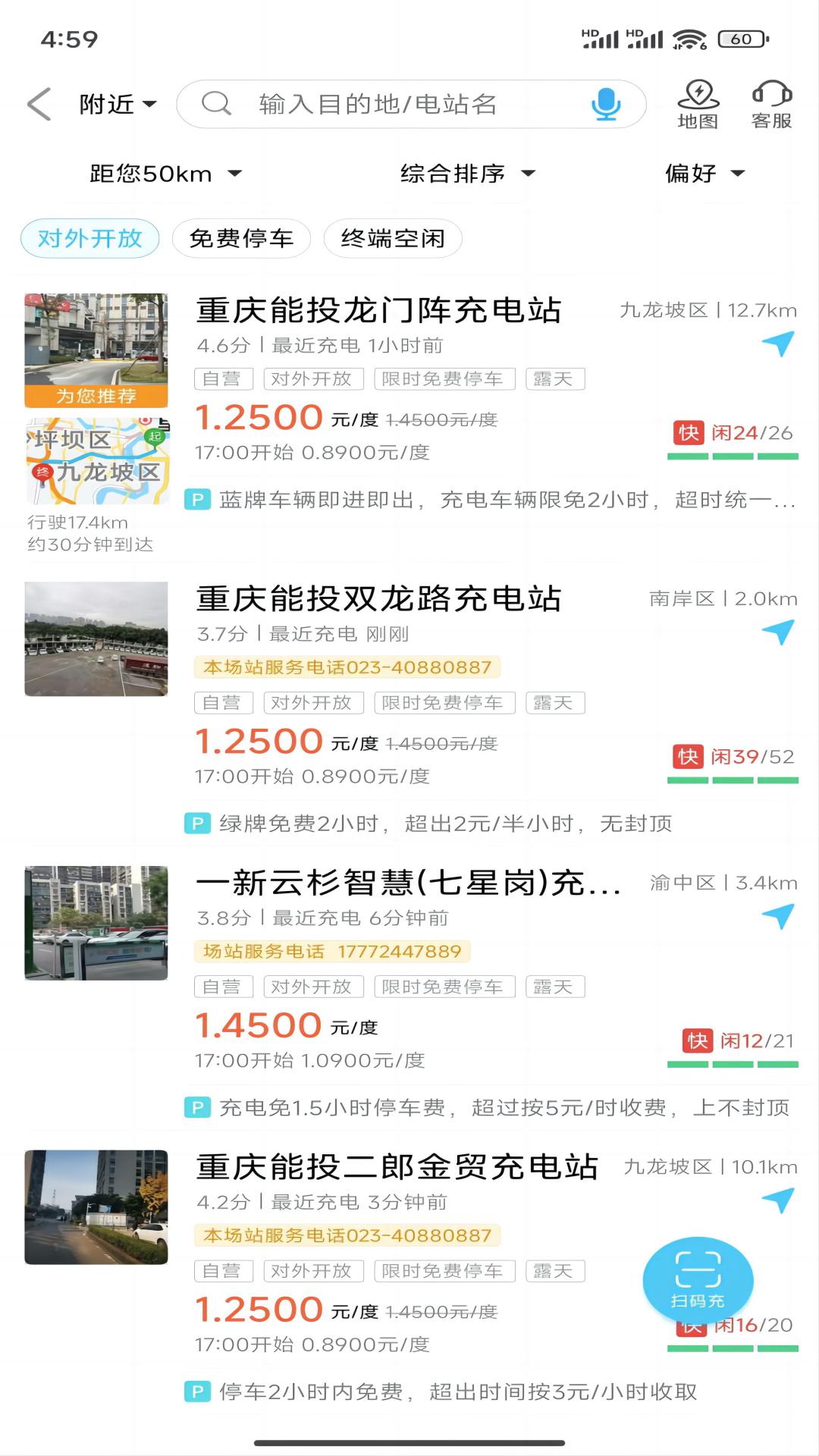Open the 地图 map view
This screenshot has width=819, height=1456.
tap(699, 104)
